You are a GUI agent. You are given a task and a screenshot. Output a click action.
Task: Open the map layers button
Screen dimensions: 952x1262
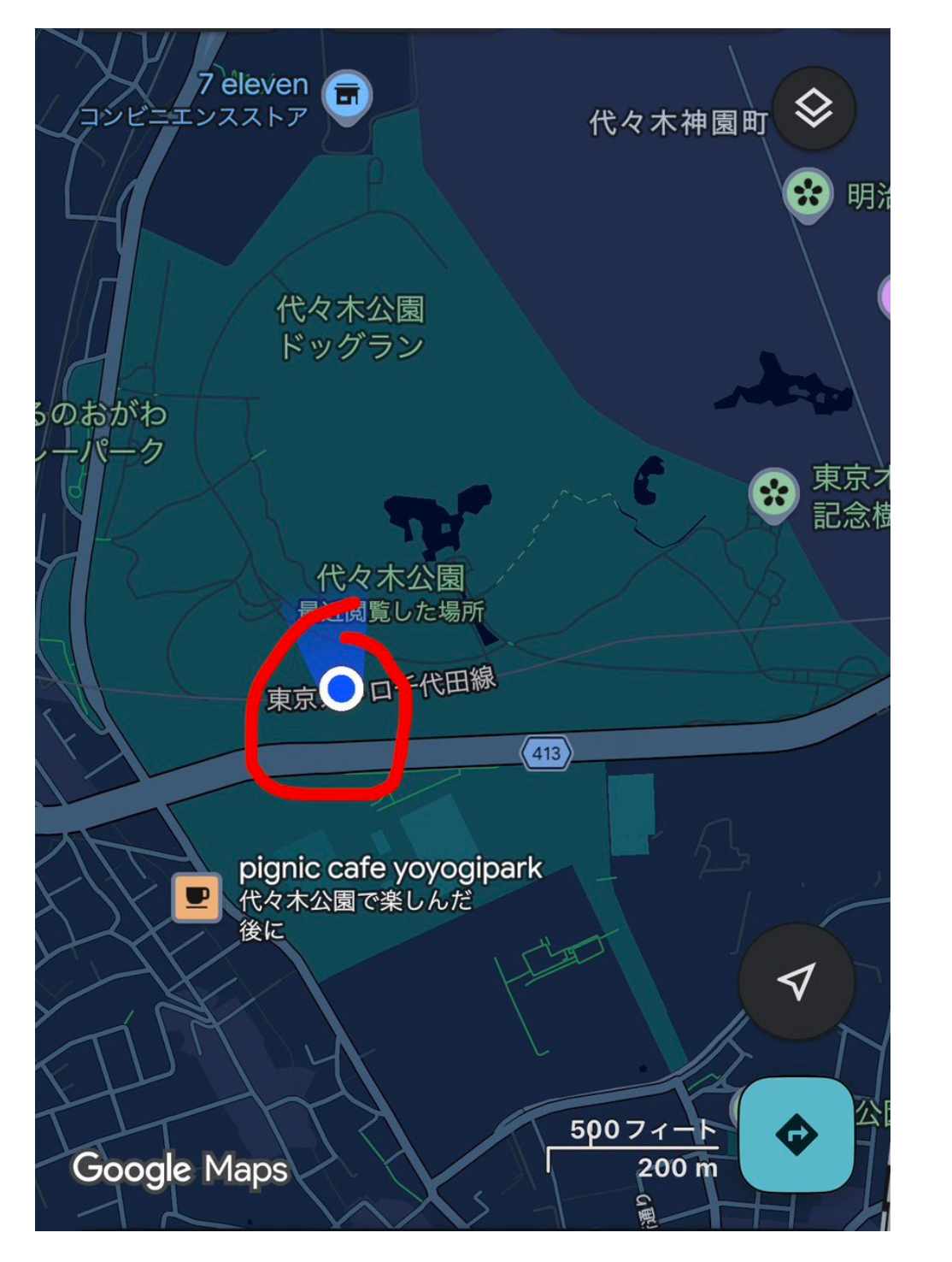(x=813, y=109)
